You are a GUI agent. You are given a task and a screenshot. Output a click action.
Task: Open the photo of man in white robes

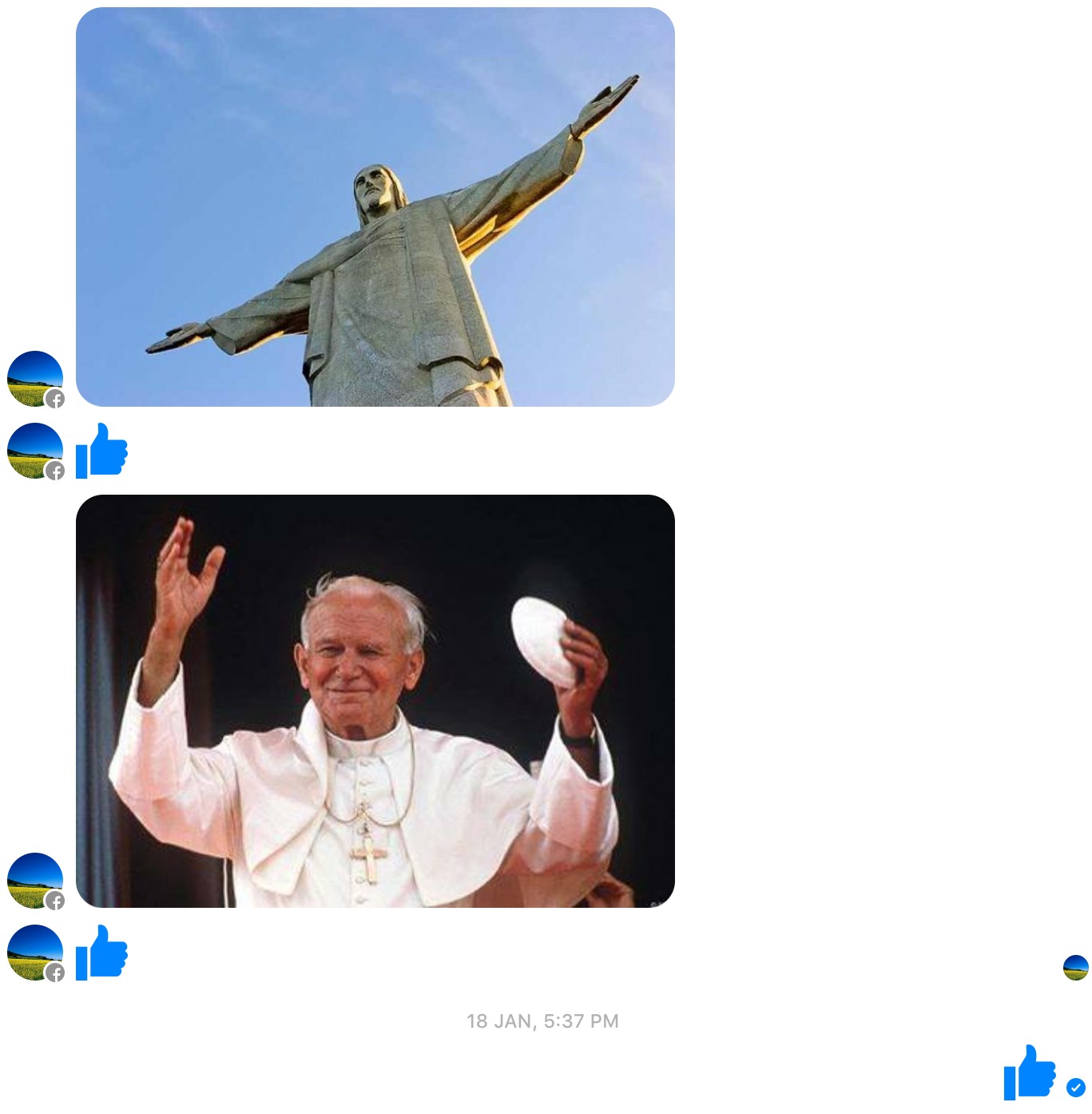(x=375, y=701)
